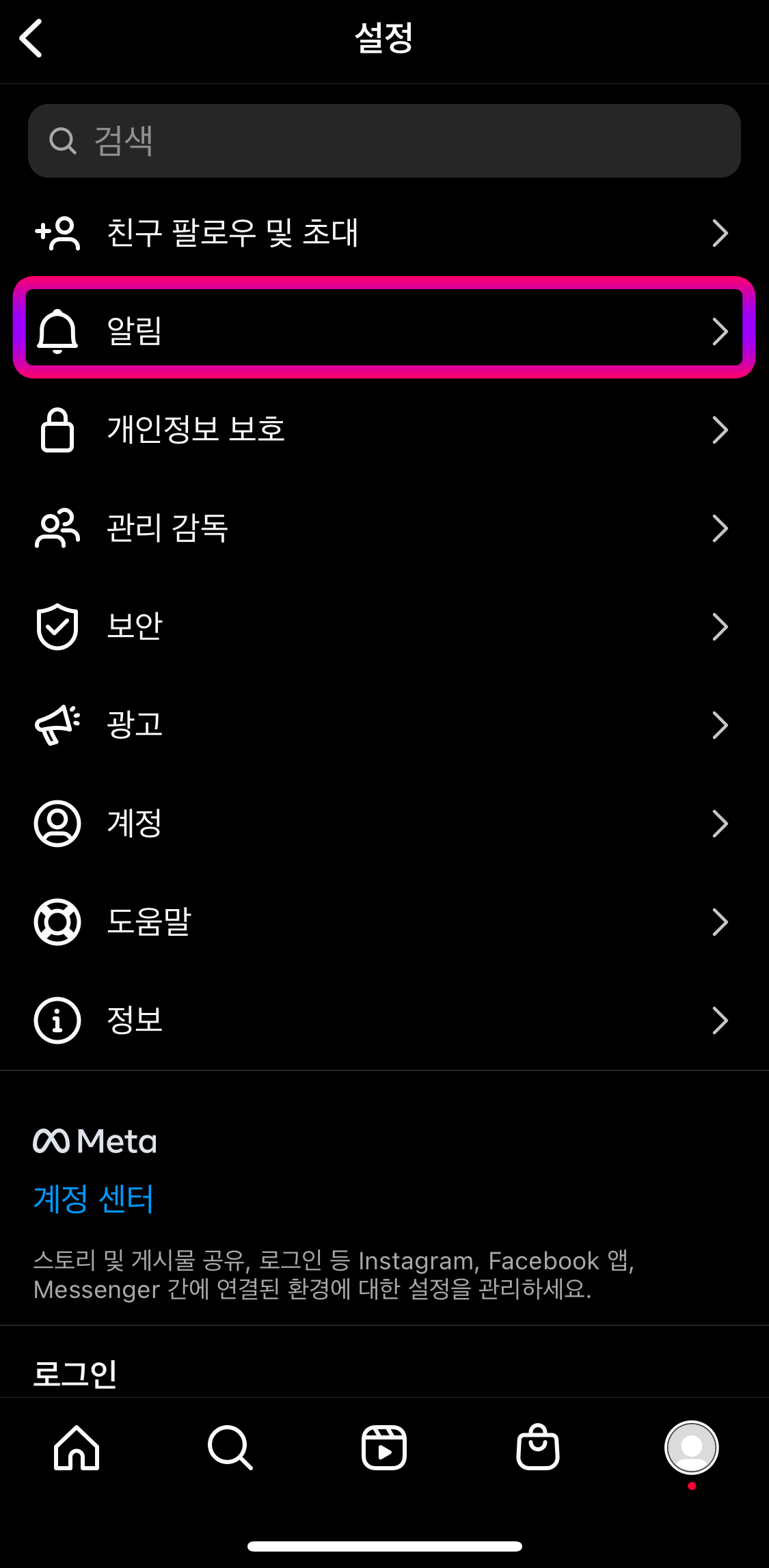Tap the lock icon beside 개인정보 보호
The width and height of the screenshot is (769, 1568).
[58, 430]
